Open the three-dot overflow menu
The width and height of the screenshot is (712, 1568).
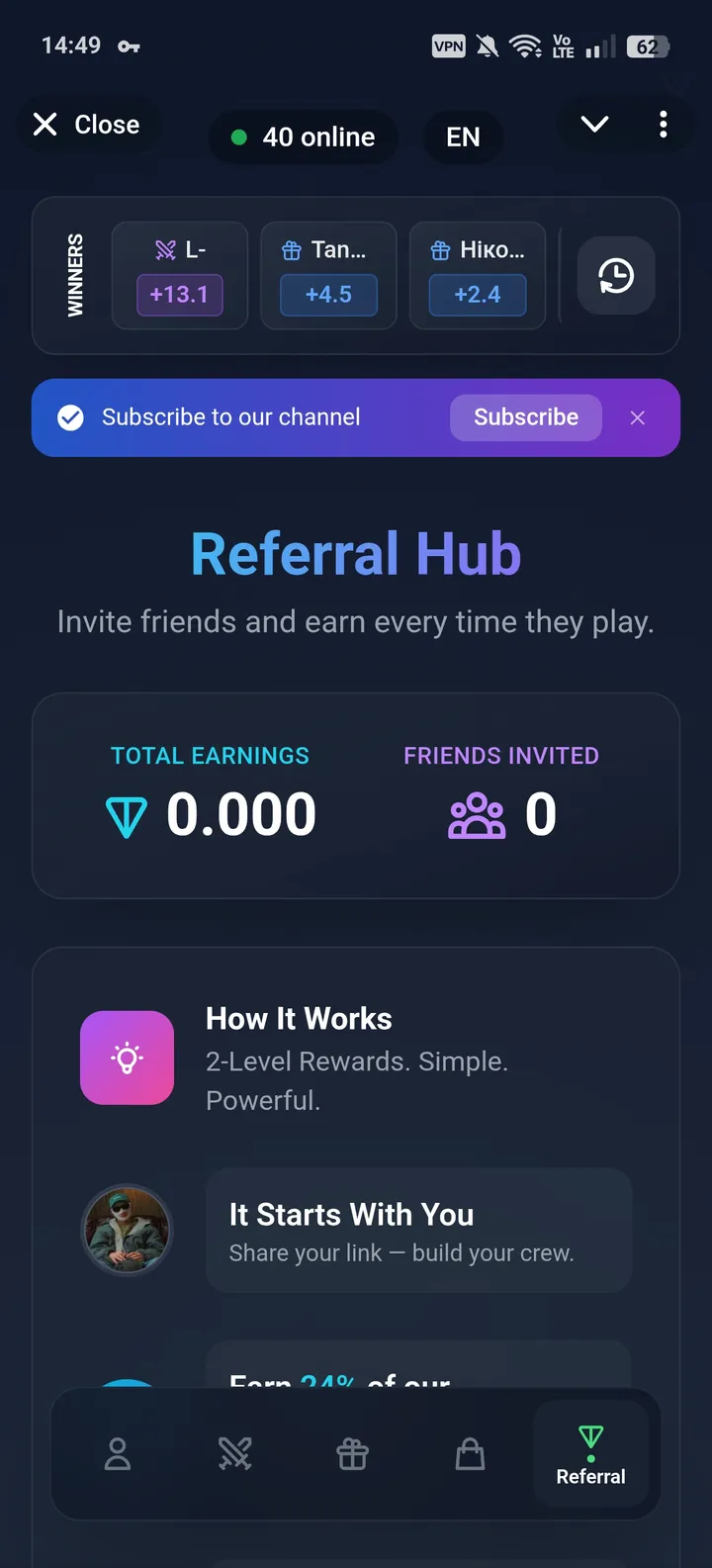click(664, 125)
